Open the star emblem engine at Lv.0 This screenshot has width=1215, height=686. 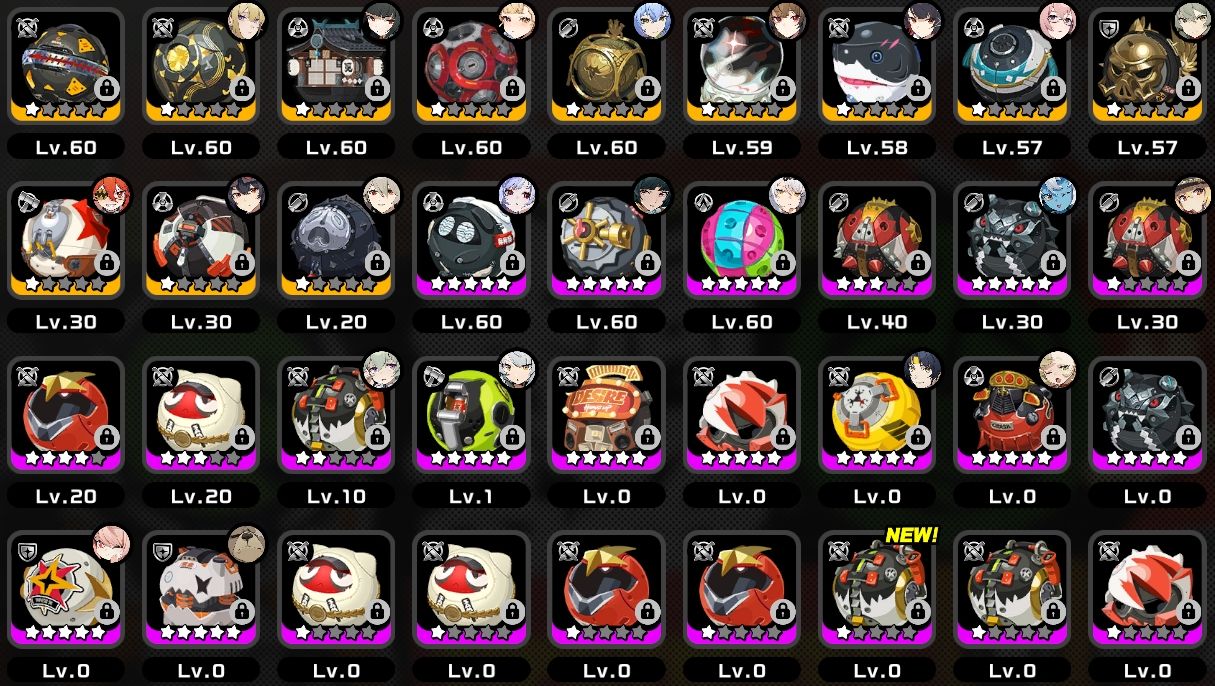[x=66, y=590]
